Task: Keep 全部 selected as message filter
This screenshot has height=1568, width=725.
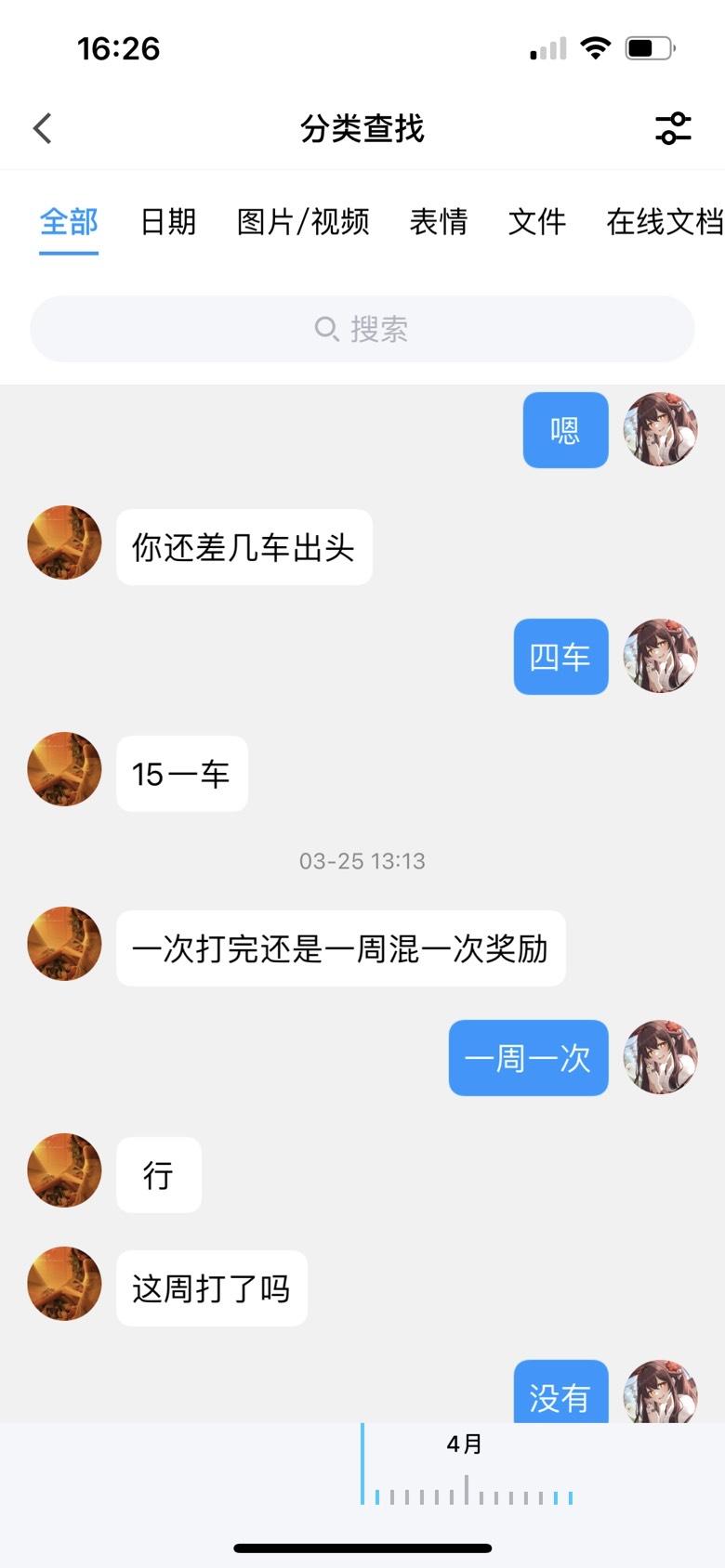Action: pyautogui.click(x=66, y=222)
